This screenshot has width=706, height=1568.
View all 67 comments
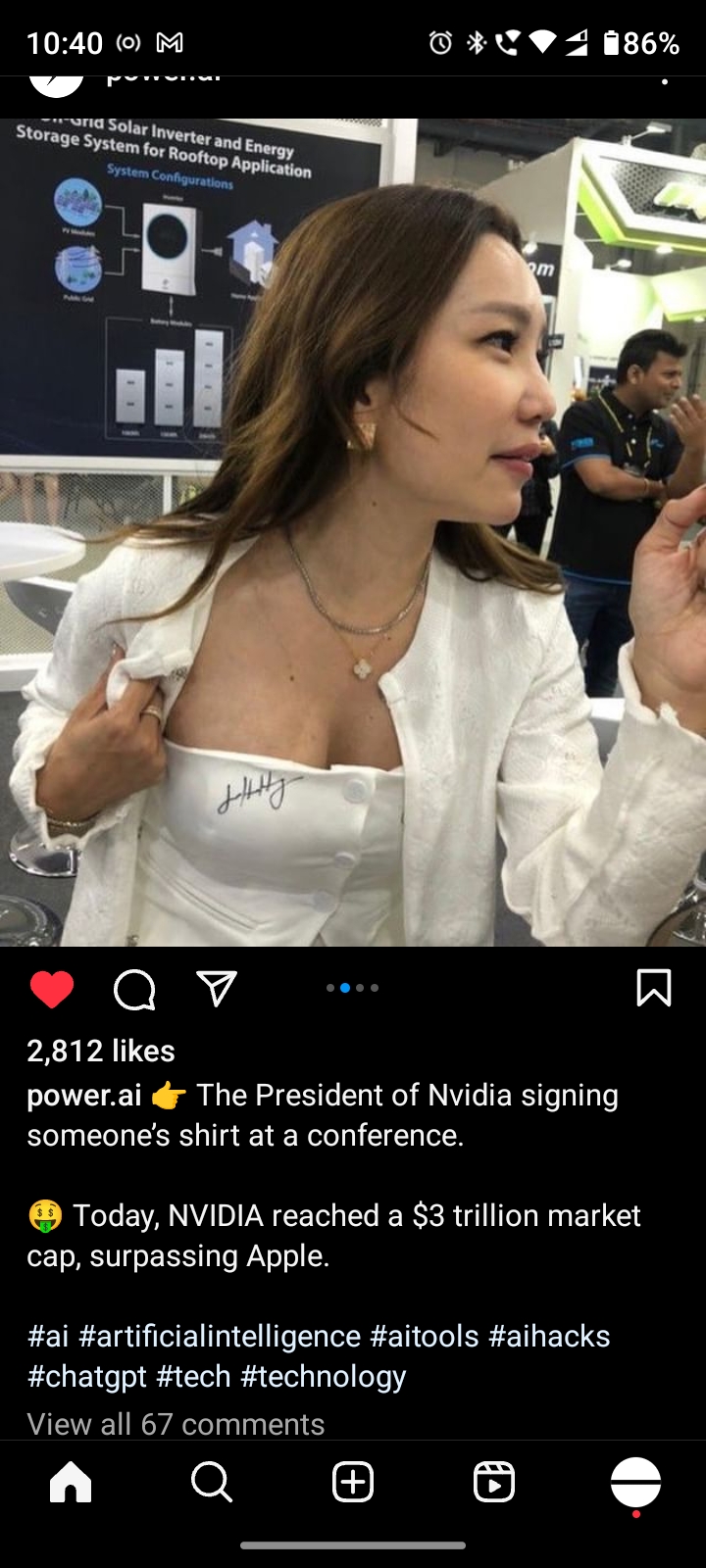(x=176, y=1423)
